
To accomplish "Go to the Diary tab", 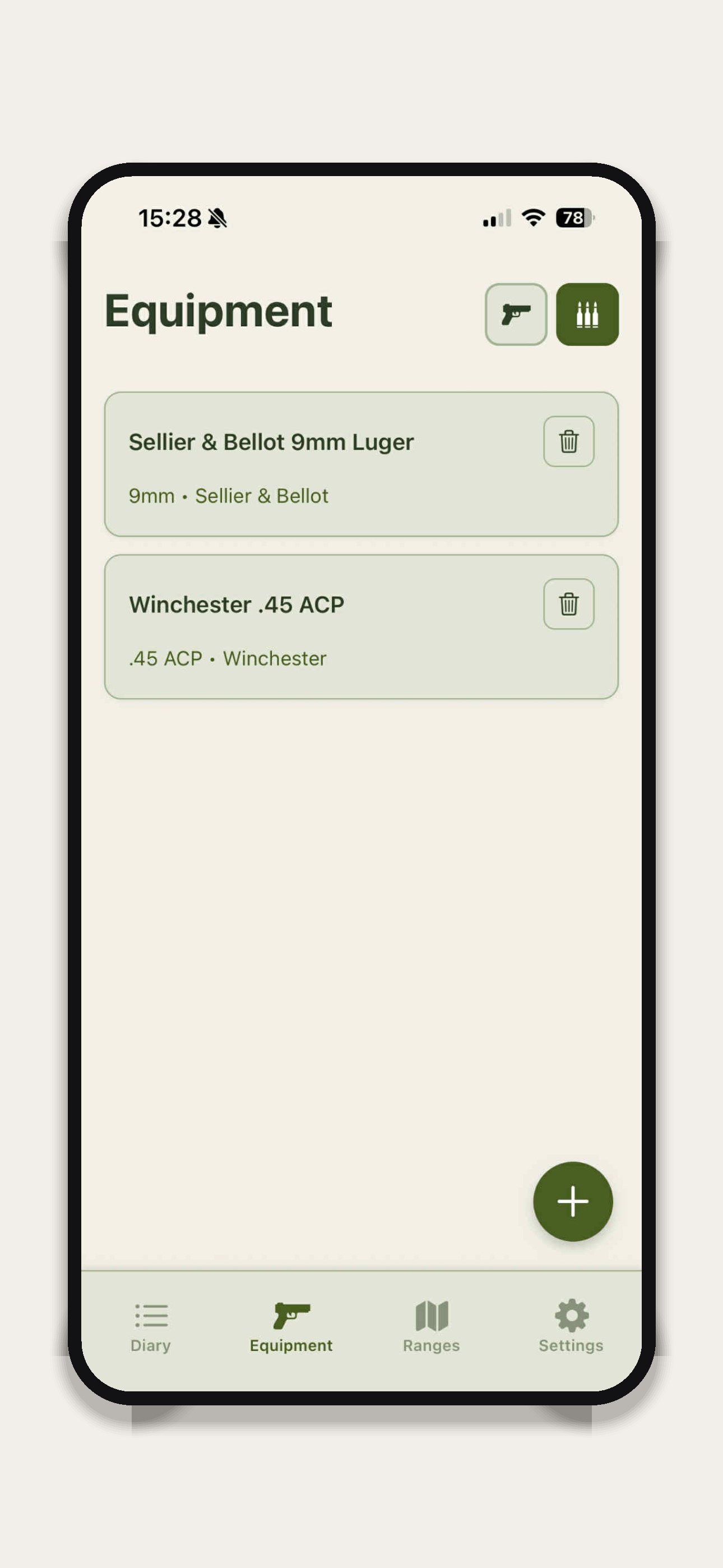I will click(x=151, y=1327).
